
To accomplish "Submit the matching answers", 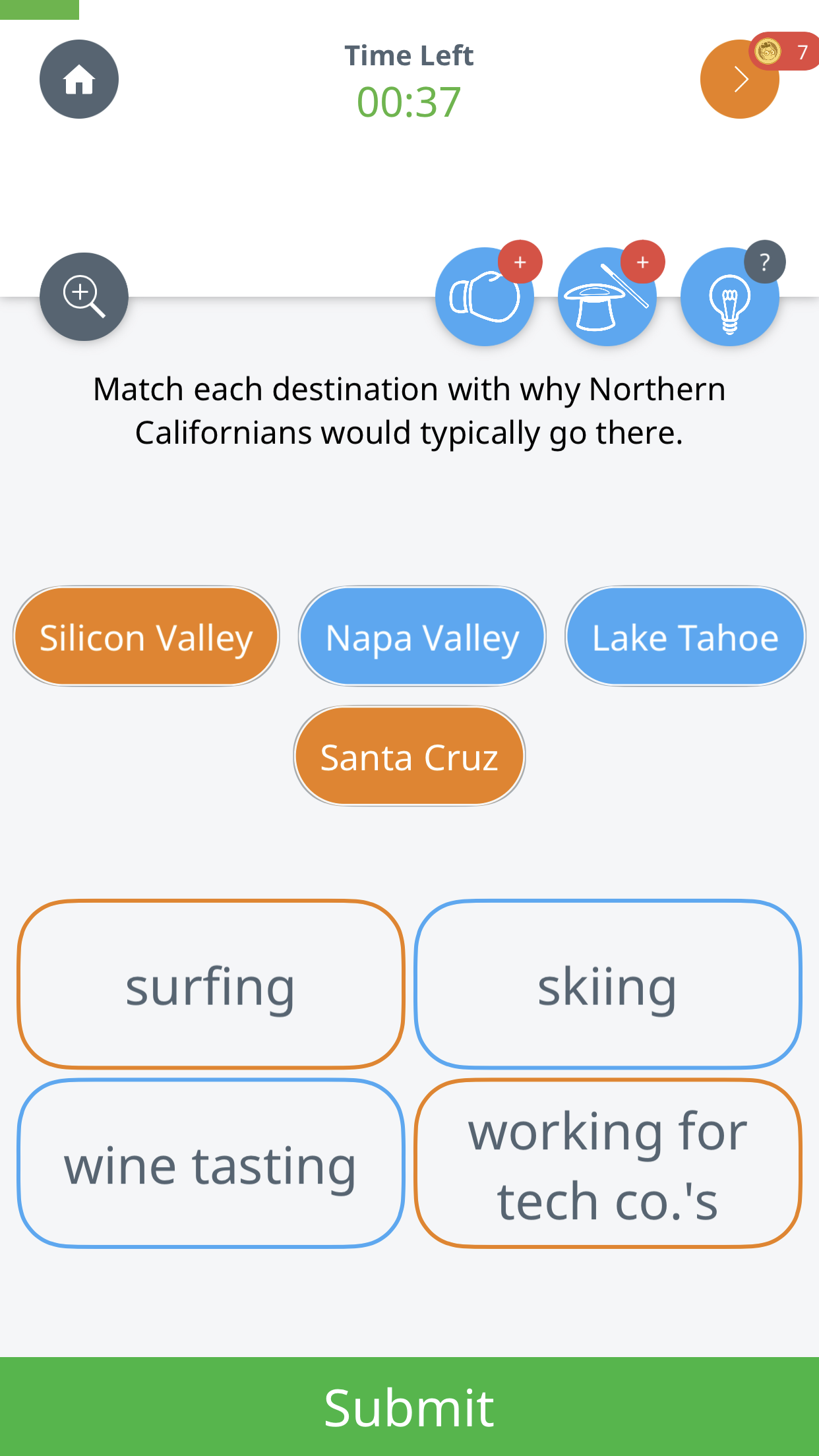I will click(409, 1406).
